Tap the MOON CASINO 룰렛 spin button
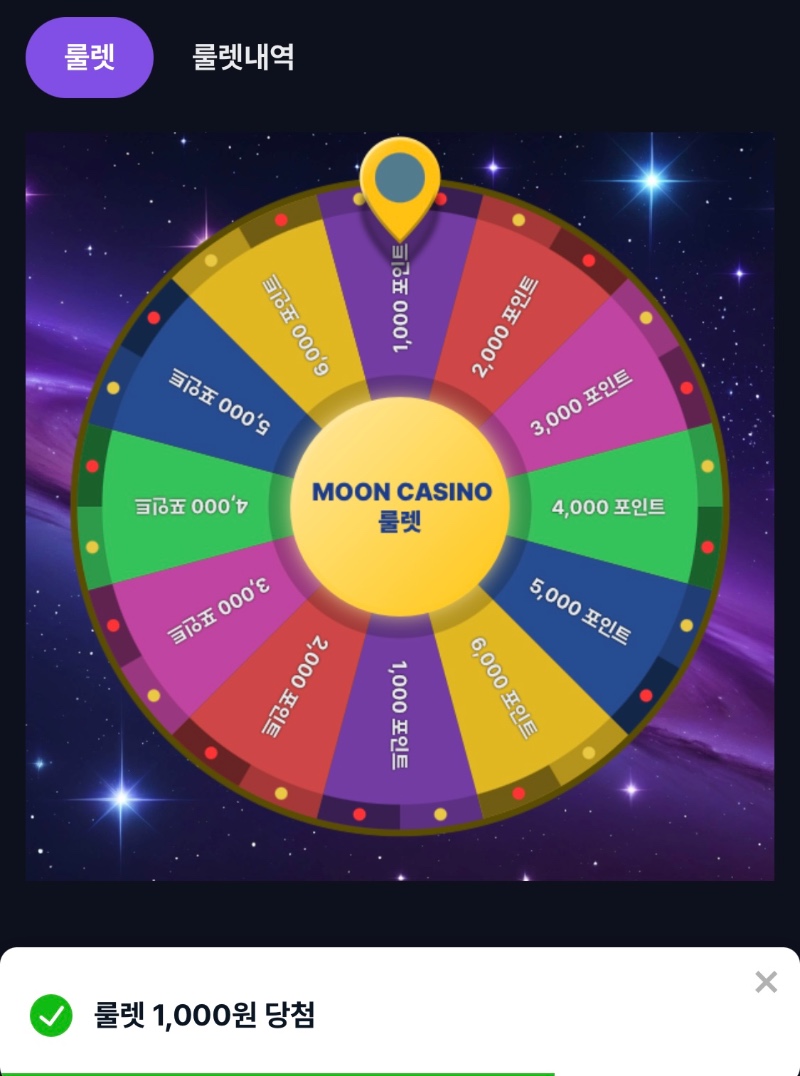This screenshot has height=1076, width=800. coord(401,506)
